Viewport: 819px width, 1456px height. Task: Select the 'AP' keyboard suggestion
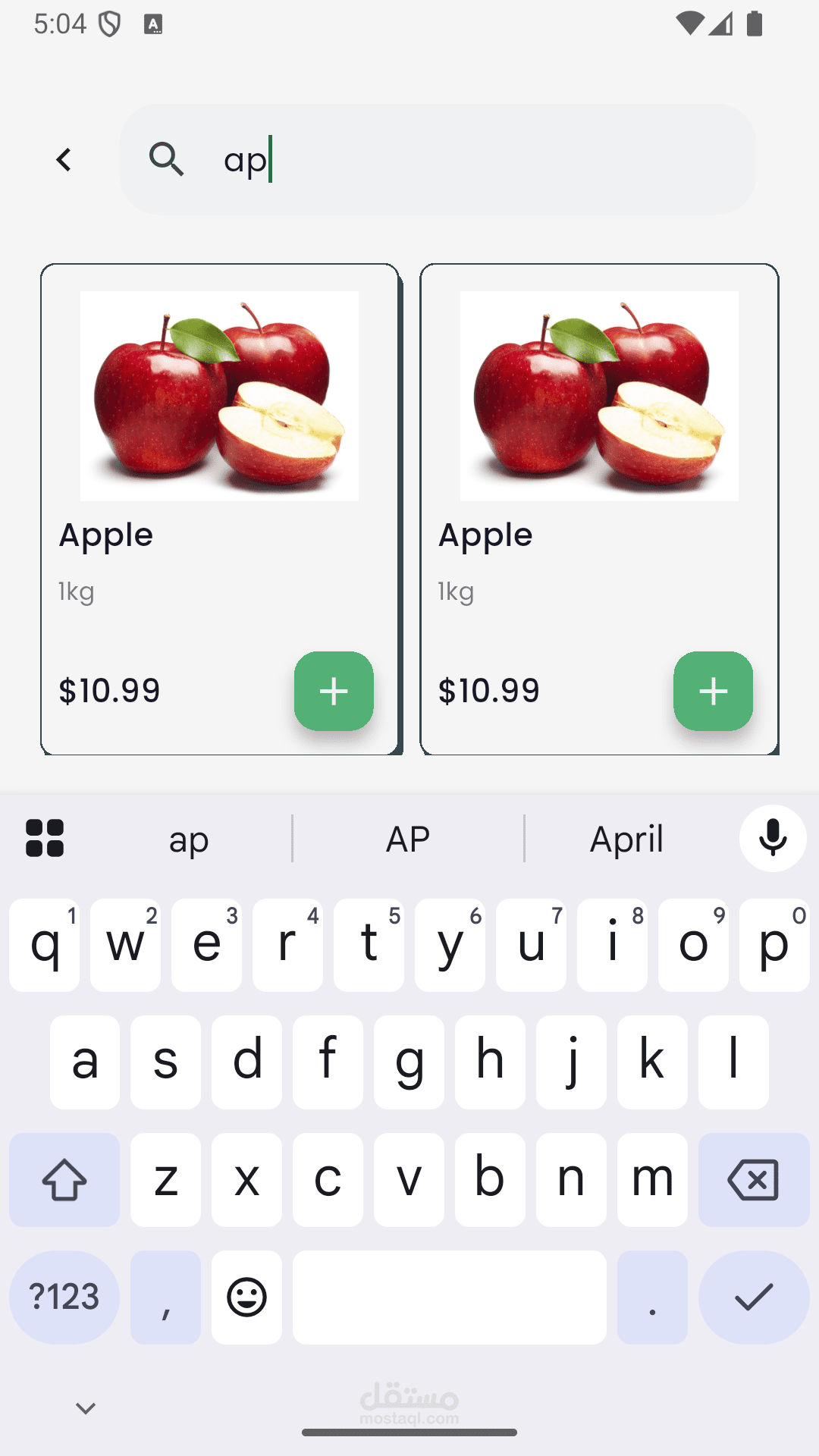click(408, 839)
